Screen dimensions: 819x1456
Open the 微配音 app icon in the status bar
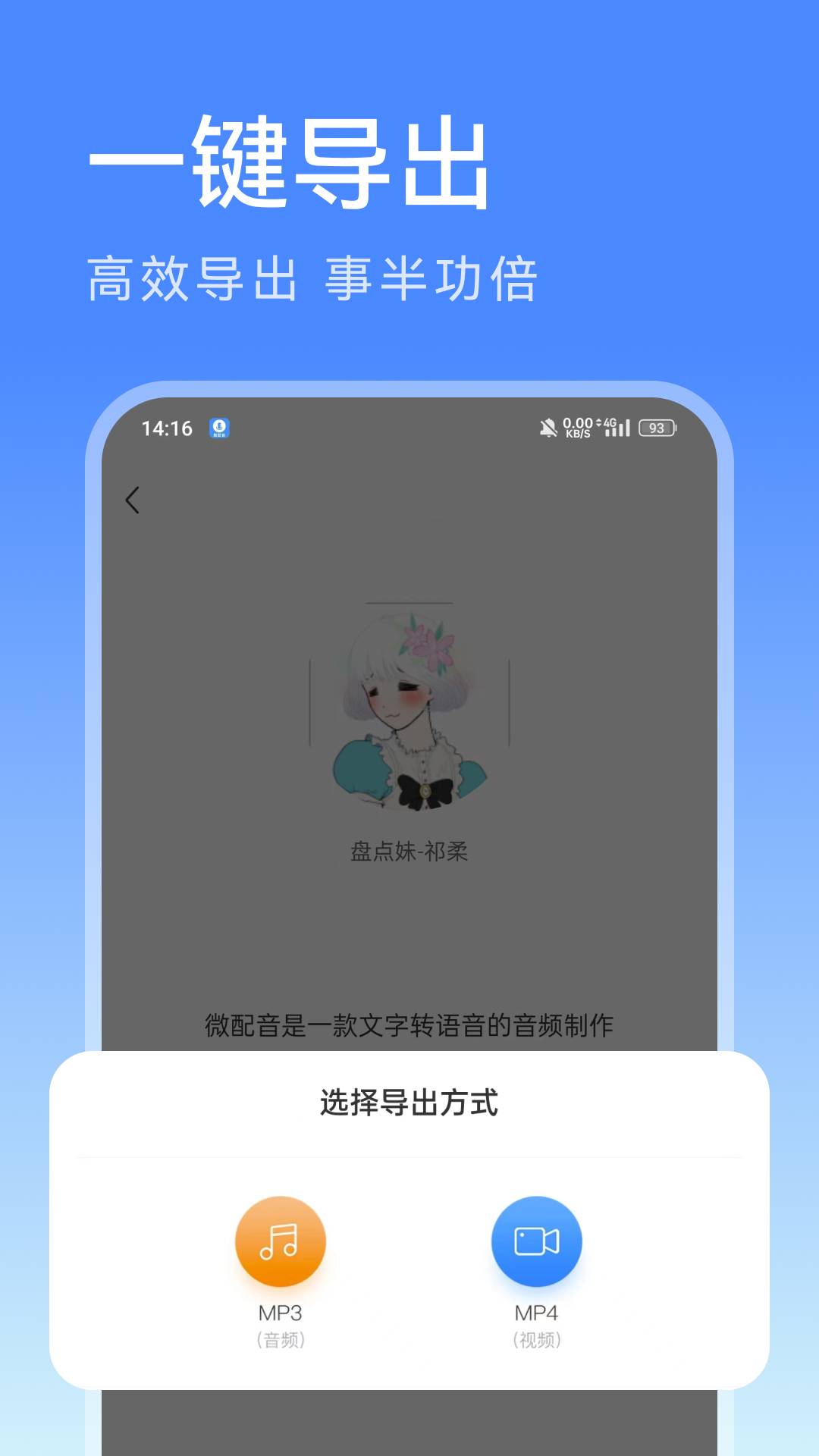221,427
